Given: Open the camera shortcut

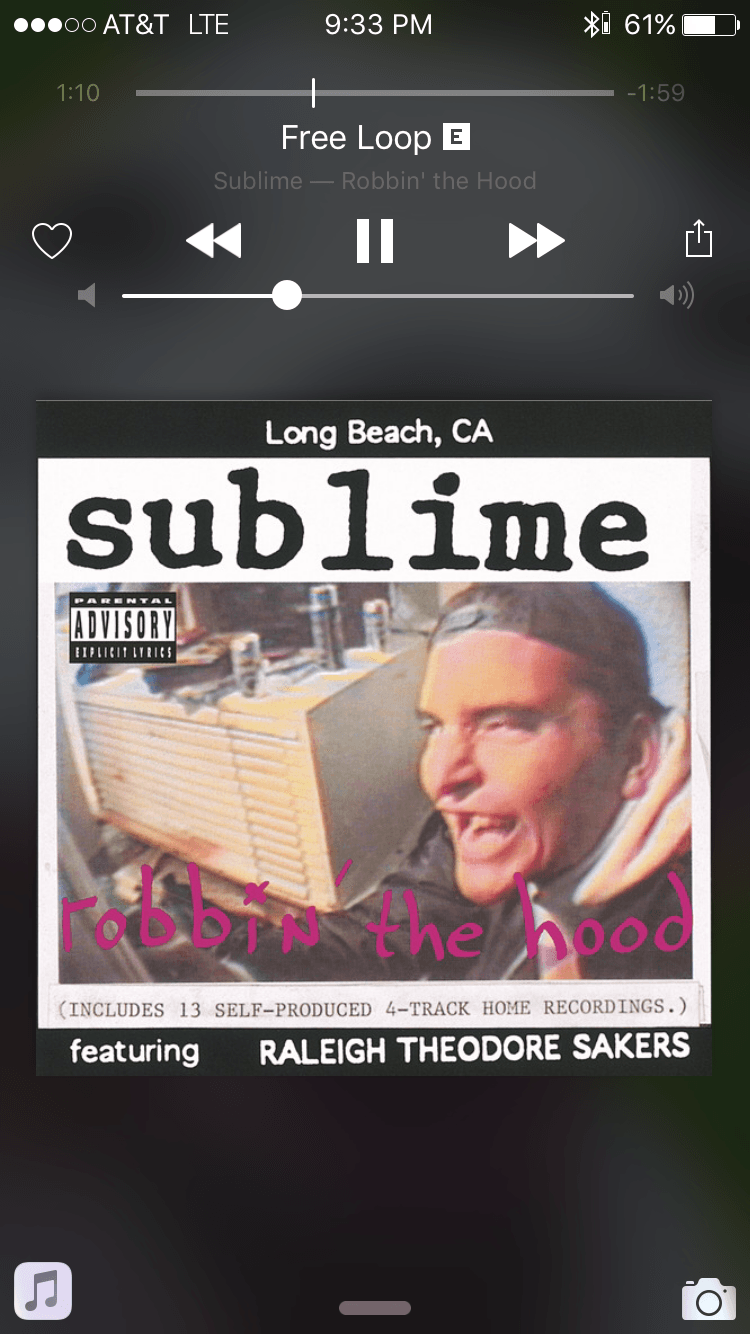Looking at the screenshot, I should (x=708, y=1298).
